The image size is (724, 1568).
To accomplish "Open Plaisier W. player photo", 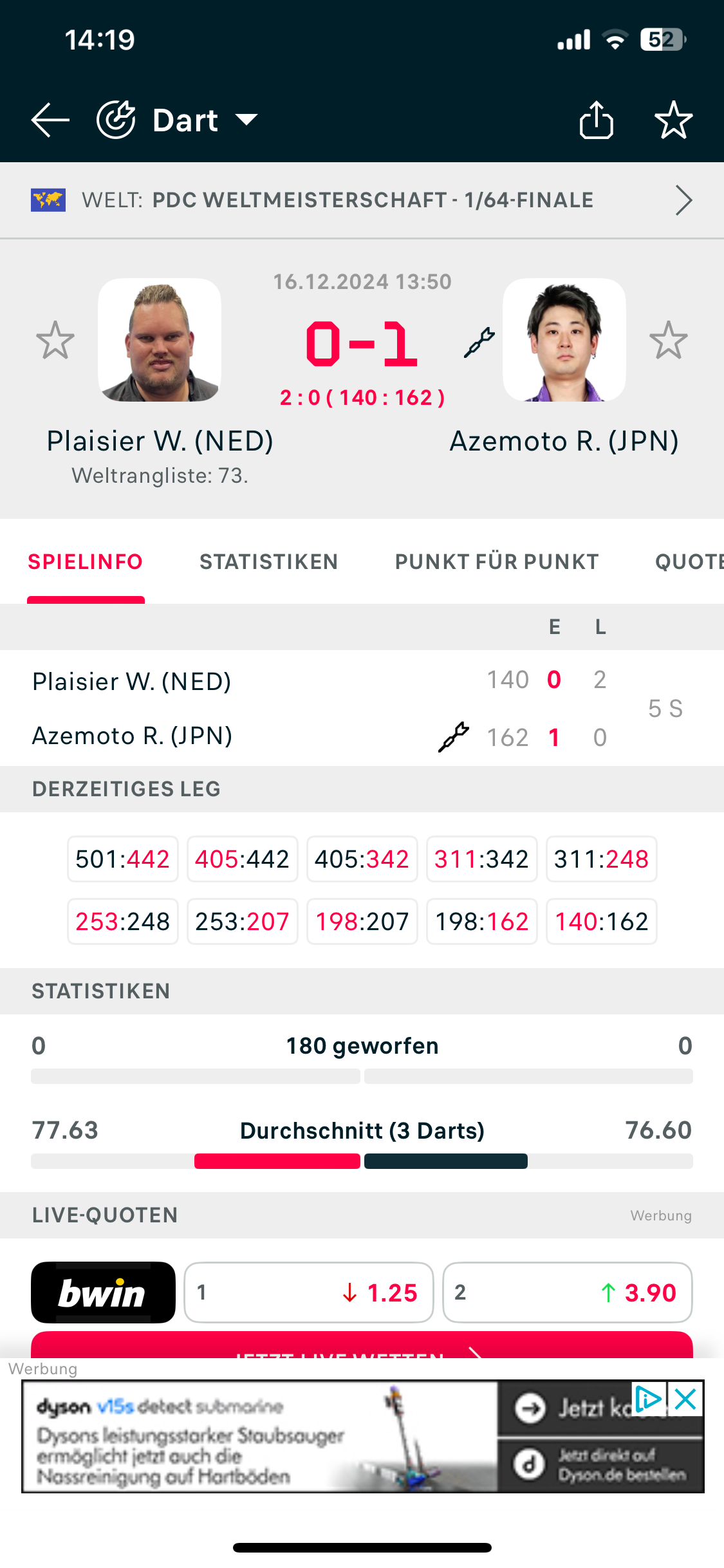I will (160, 340).
